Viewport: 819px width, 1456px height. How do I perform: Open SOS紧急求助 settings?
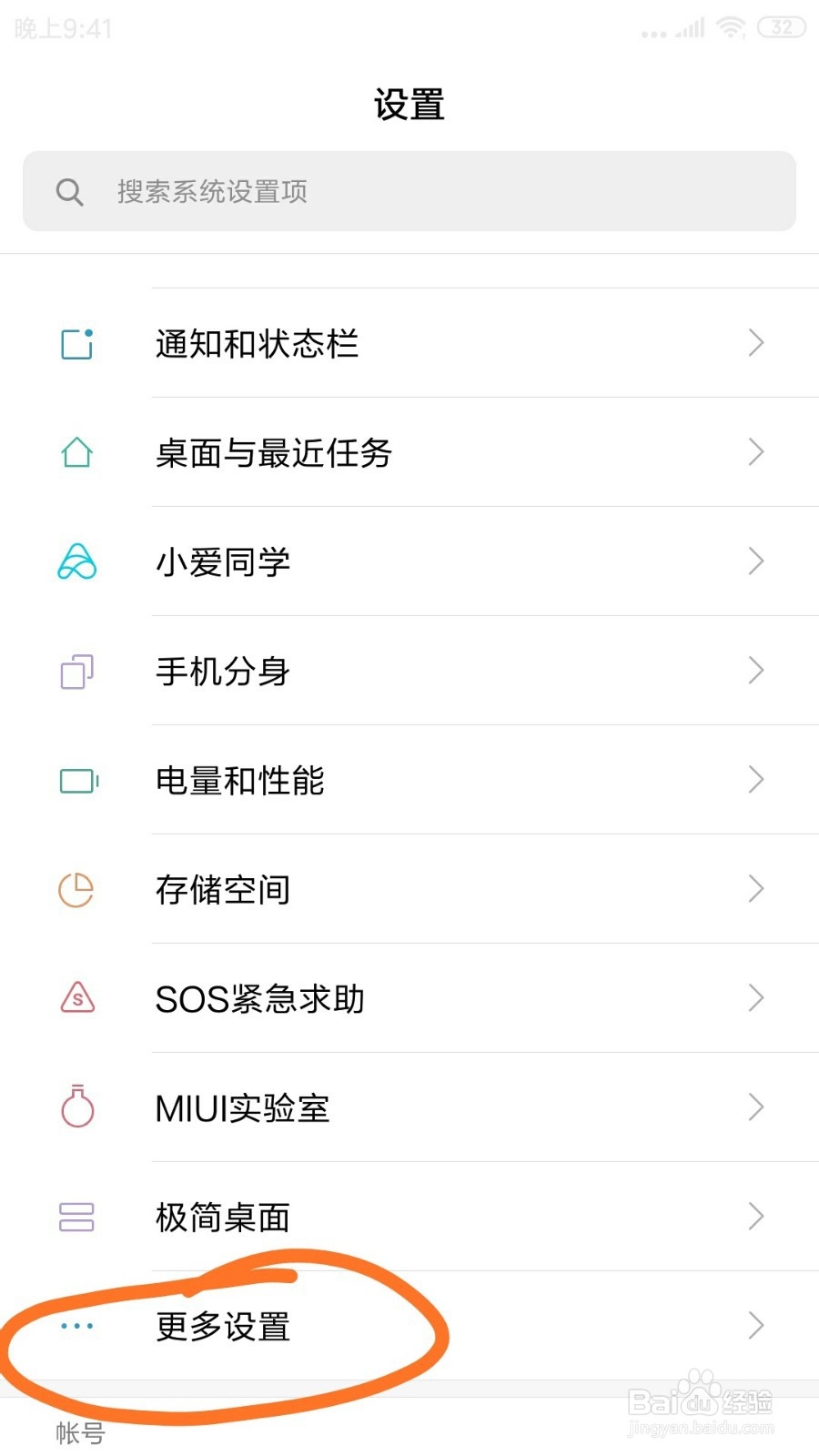409,998
